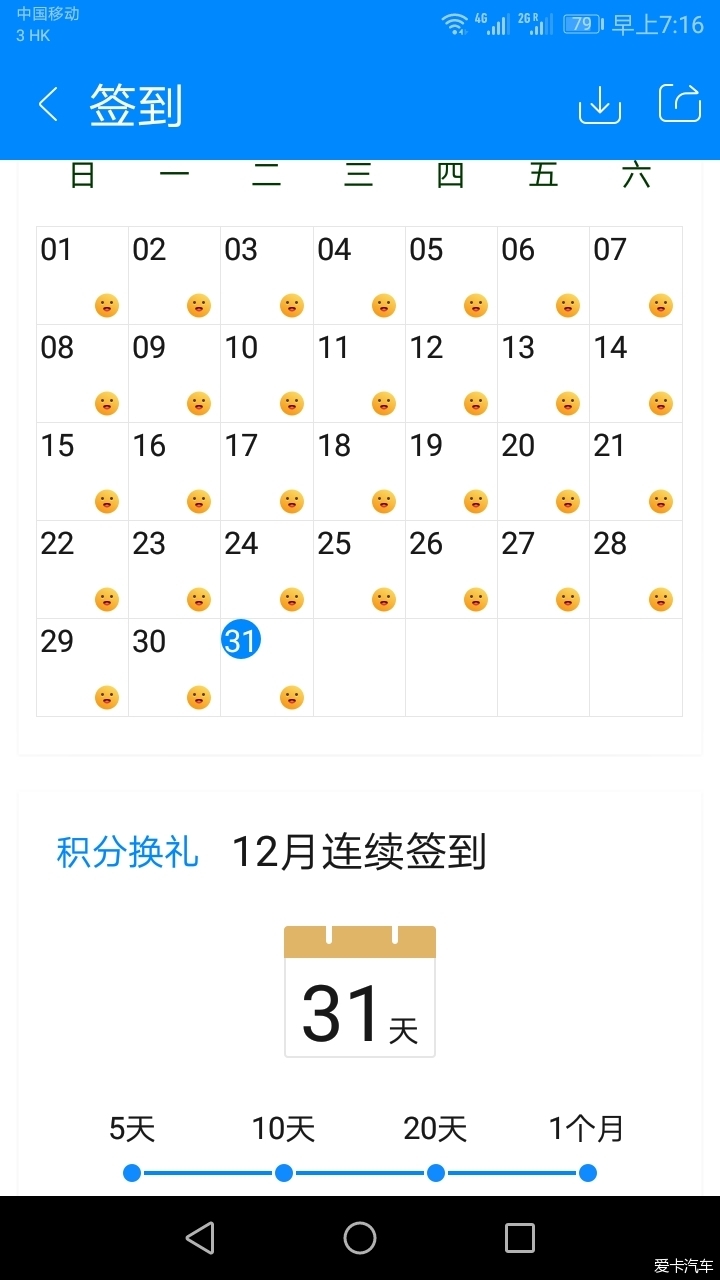Image resolution: width=720 pixels, height=1280 pixels.
Task: Open the recent apps view
Action: [520, 1238]
